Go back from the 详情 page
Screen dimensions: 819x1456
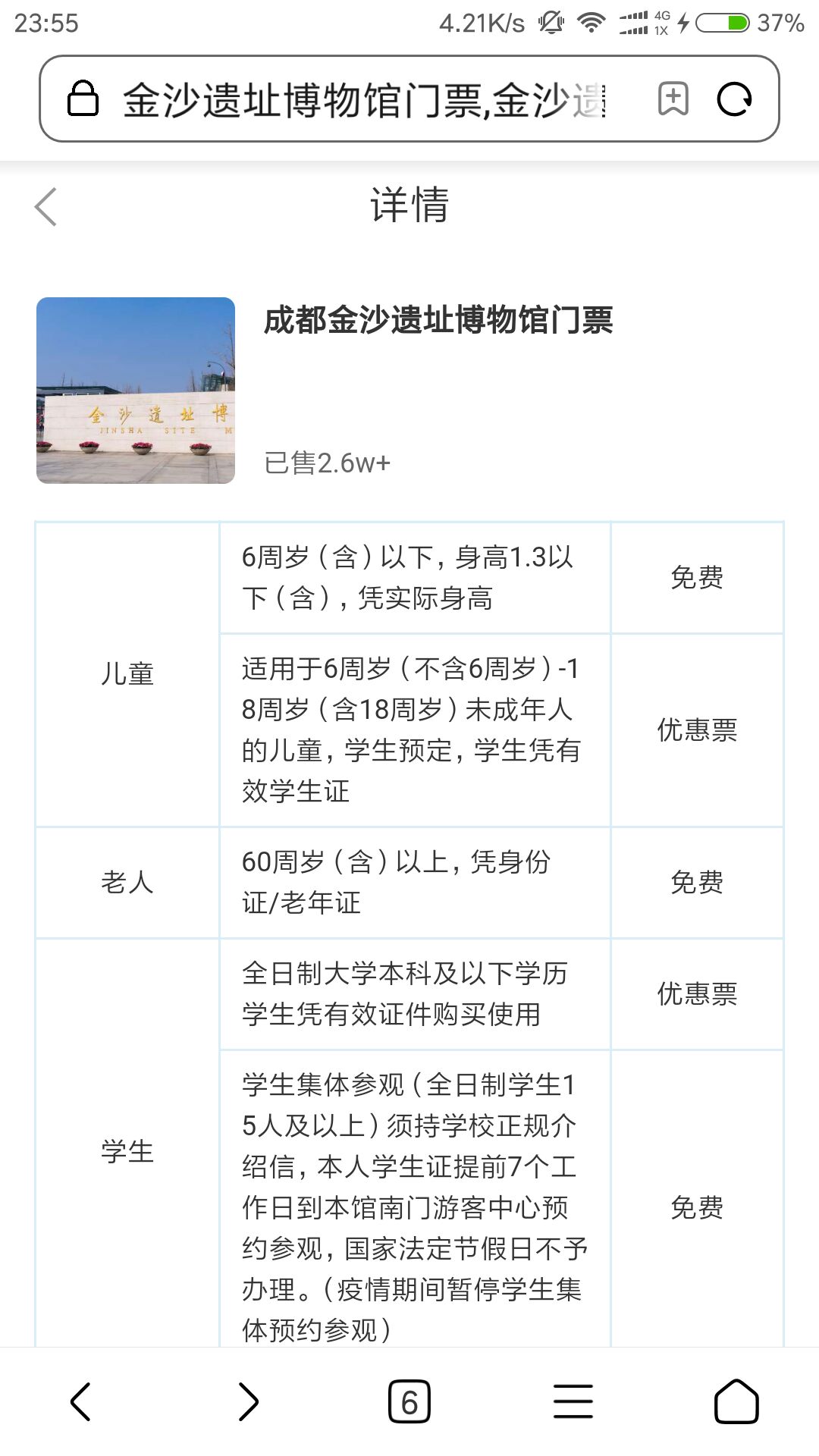[46, 206]
